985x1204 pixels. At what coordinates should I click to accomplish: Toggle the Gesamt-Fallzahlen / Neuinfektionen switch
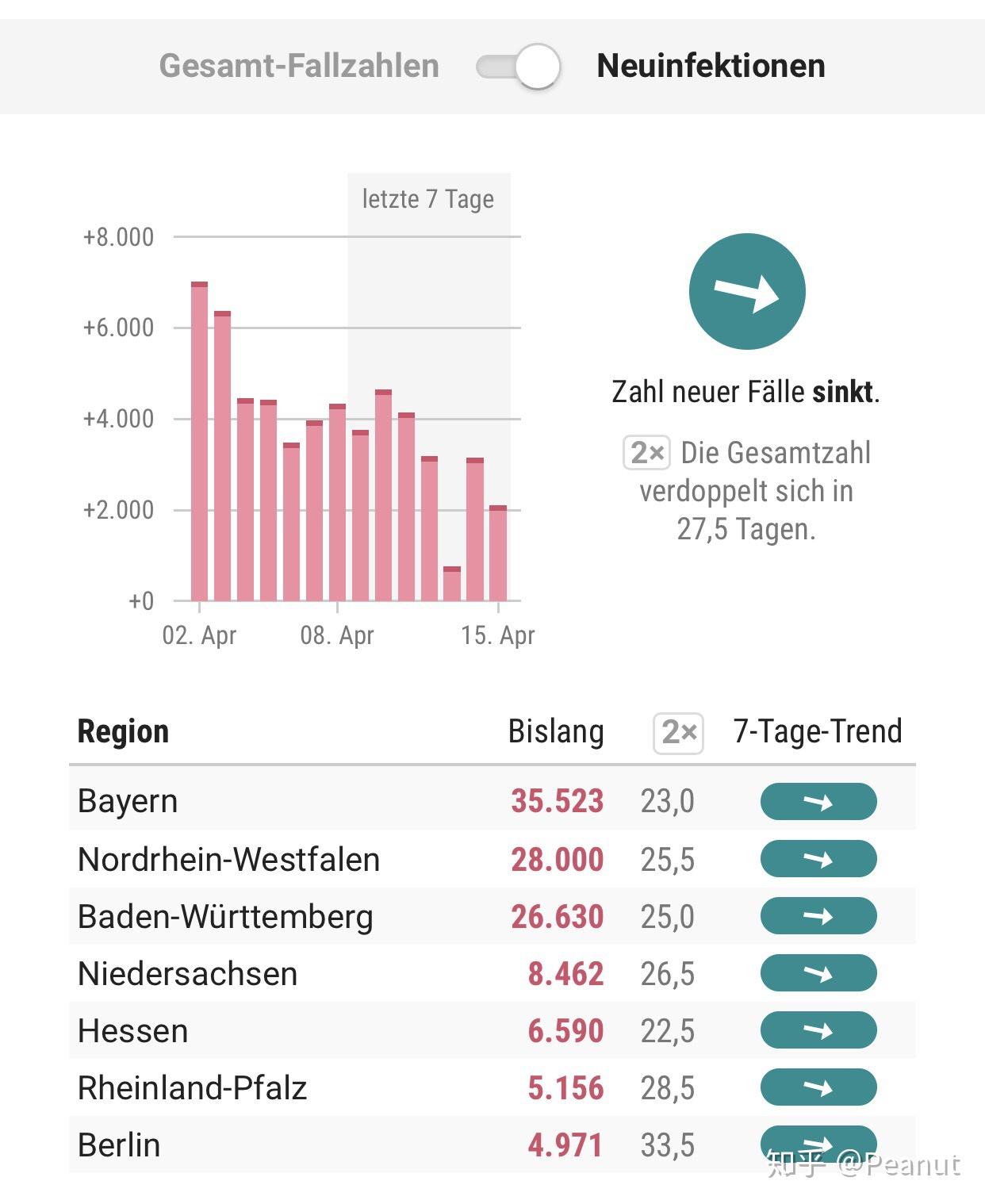(519, 66)
